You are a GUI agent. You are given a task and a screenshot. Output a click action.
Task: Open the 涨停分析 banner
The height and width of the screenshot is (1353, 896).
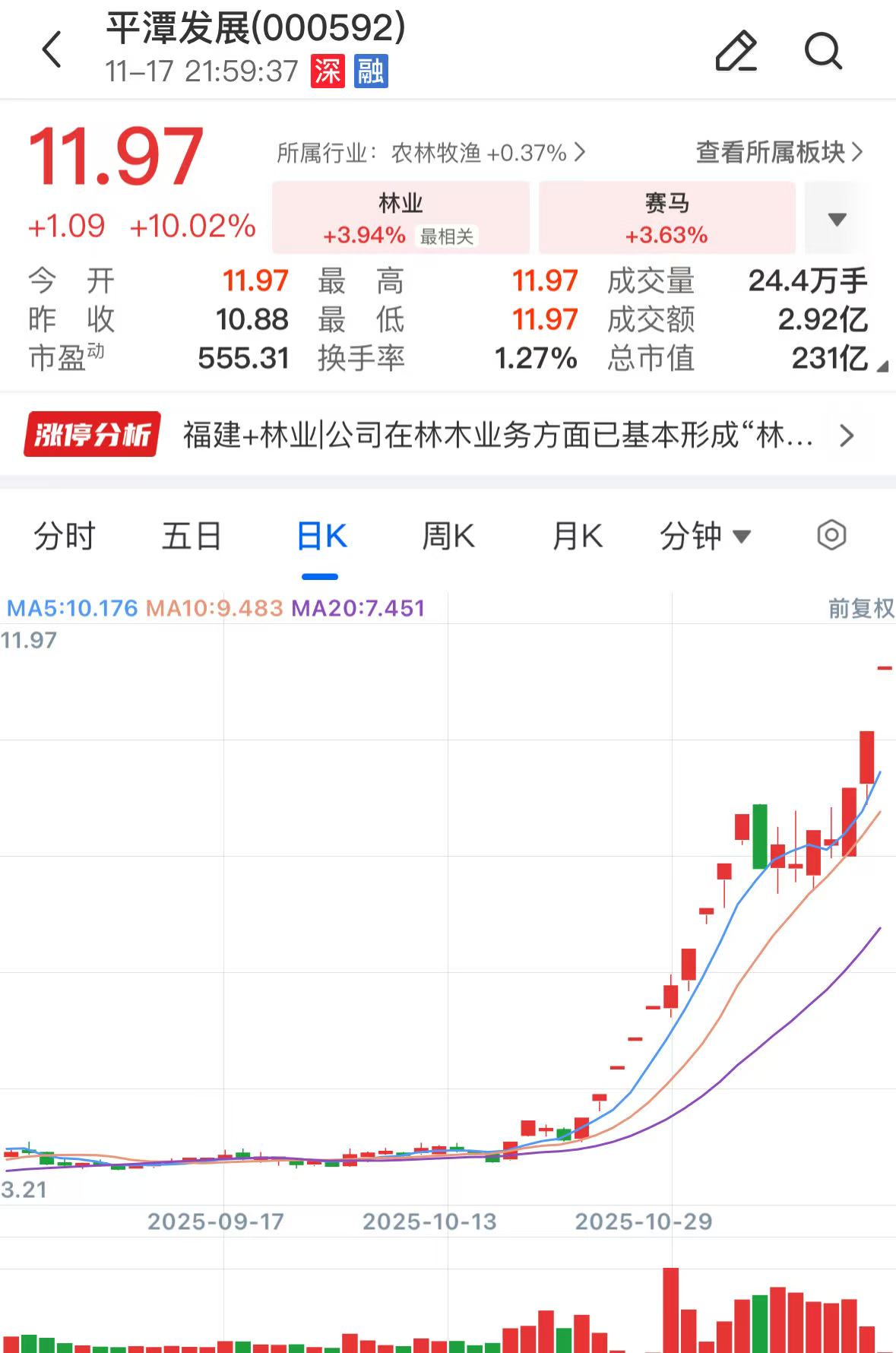click(x=447, y=435)
